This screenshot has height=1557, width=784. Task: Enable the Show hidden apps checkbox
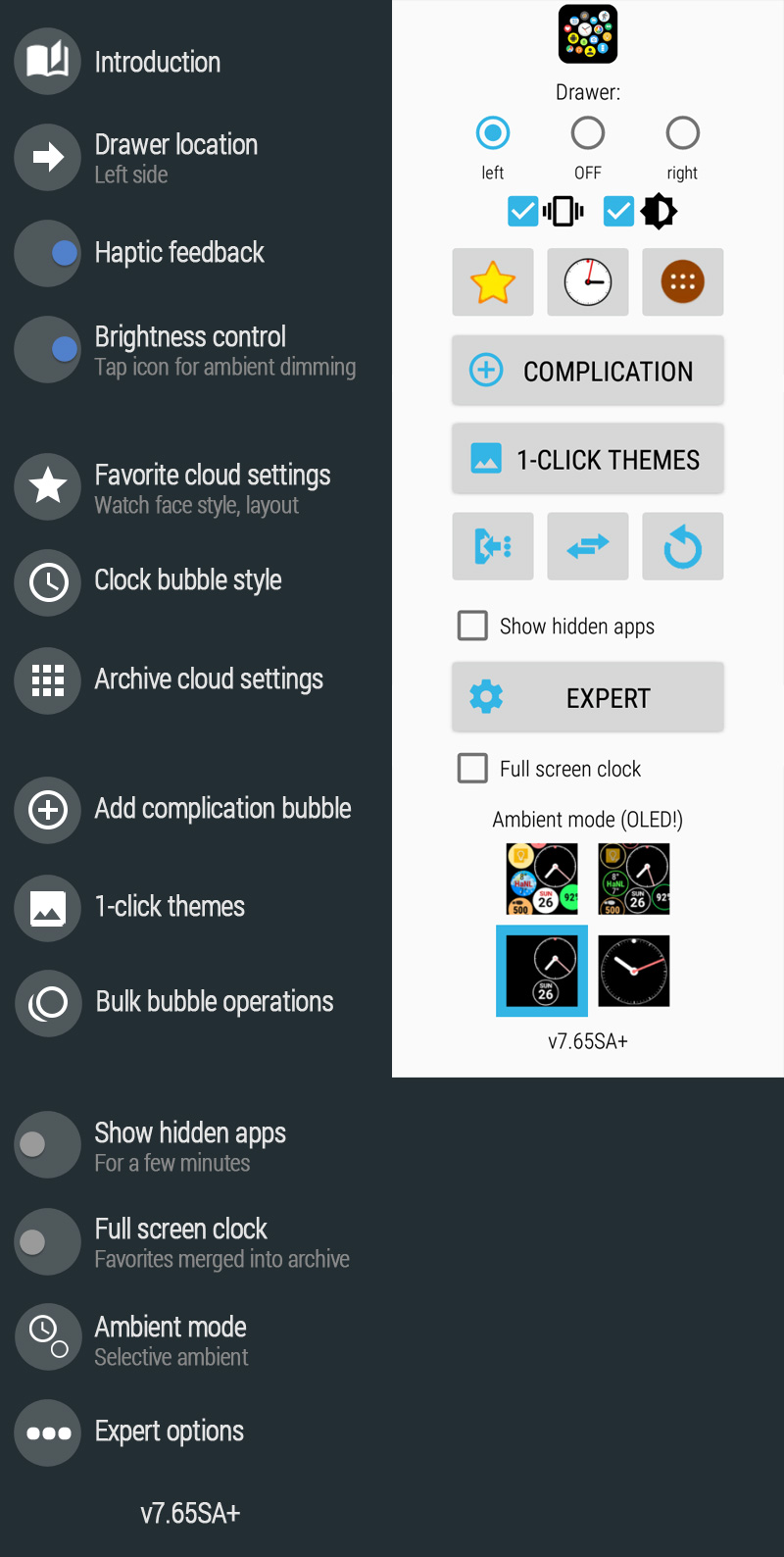click(473, 626)
